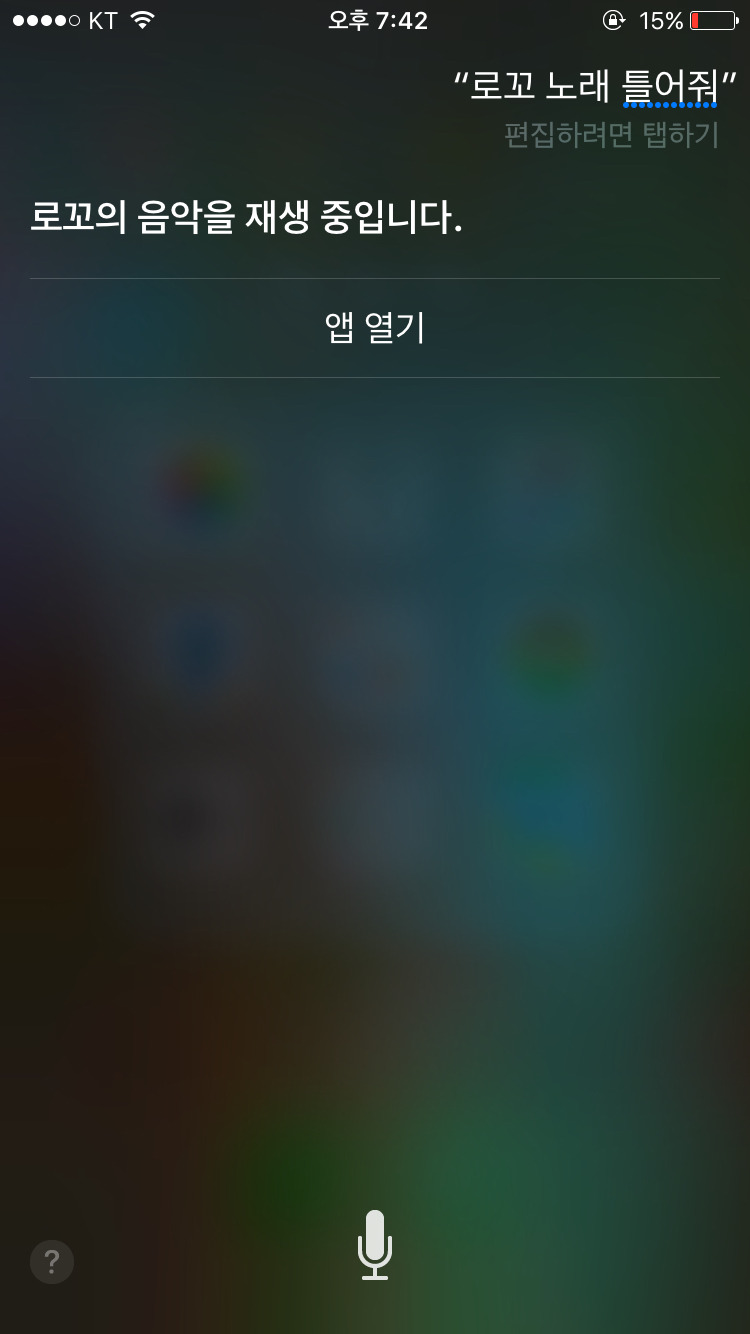Tap '앱 열기' to open the Music app
This screenshot has height=1334, width=750.
coord(375,328)
